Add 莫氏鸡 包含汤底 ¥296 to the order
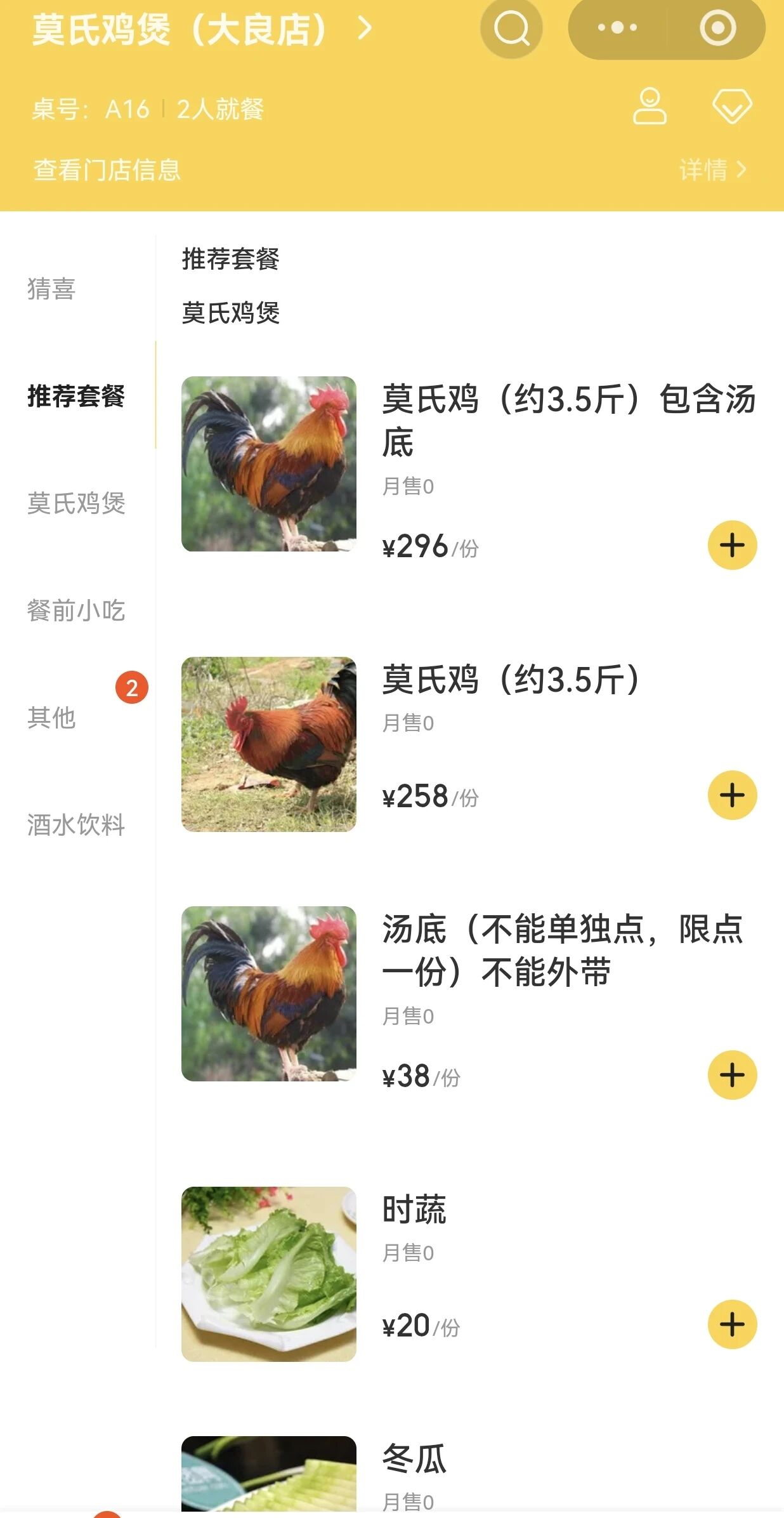 732,545
